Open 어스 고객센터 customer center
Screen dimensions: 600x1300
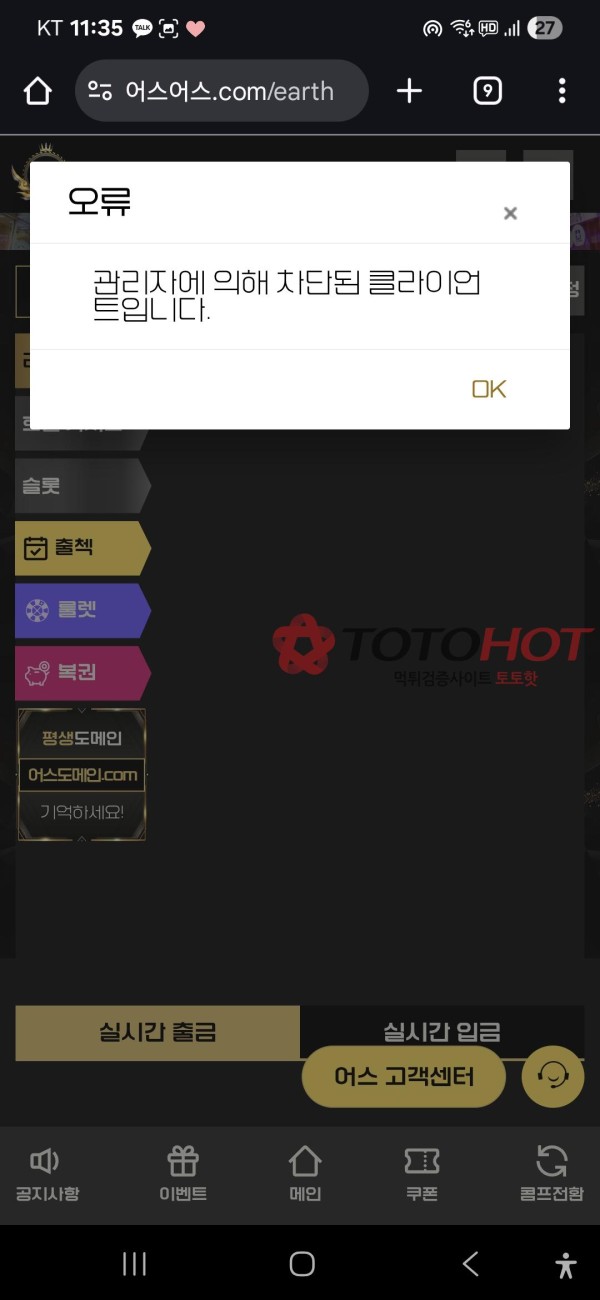click(404, 1077)
